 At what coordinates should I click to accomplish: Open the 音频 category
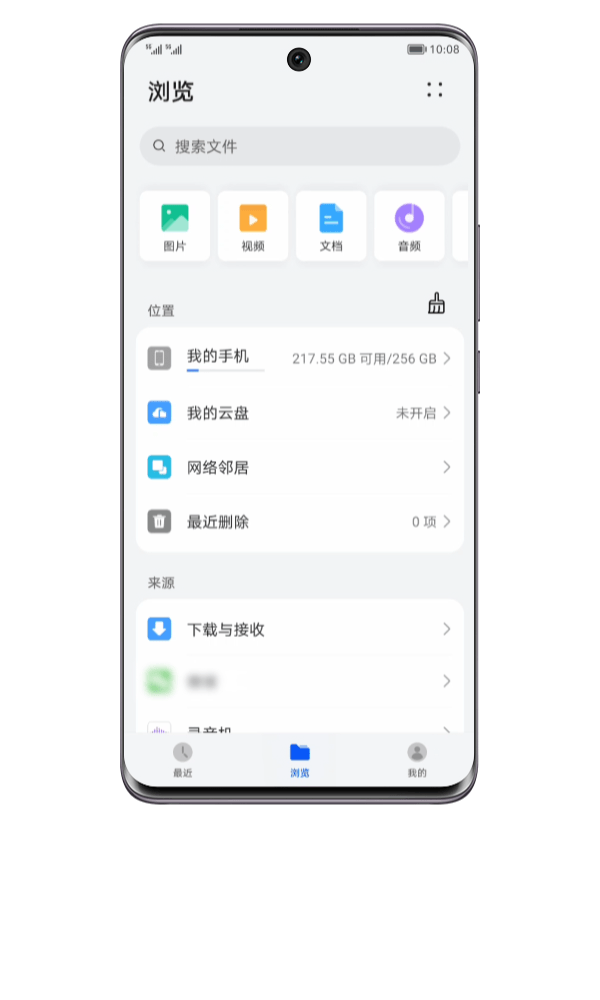pos(409,226)
